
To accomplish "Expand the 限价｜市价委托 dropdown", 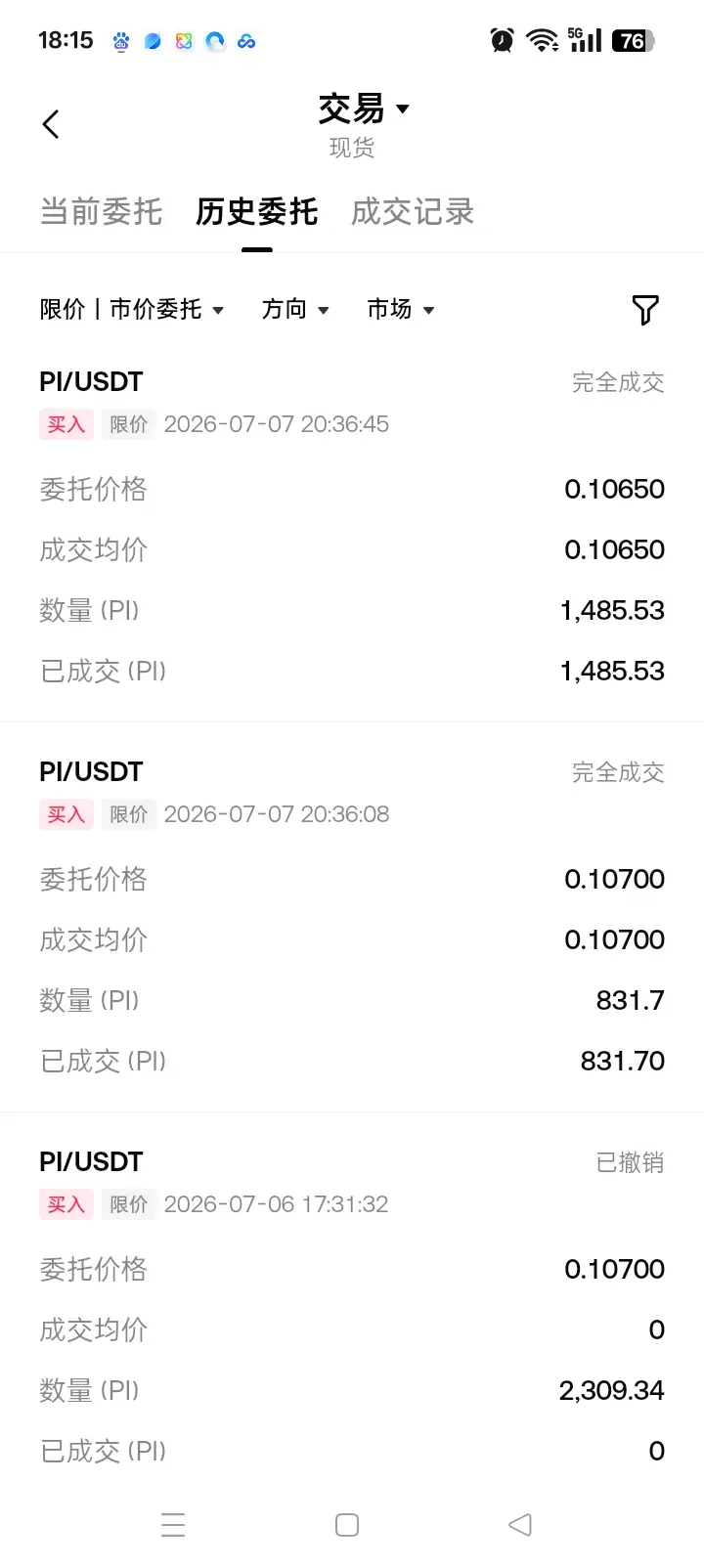I will point(132,310).
